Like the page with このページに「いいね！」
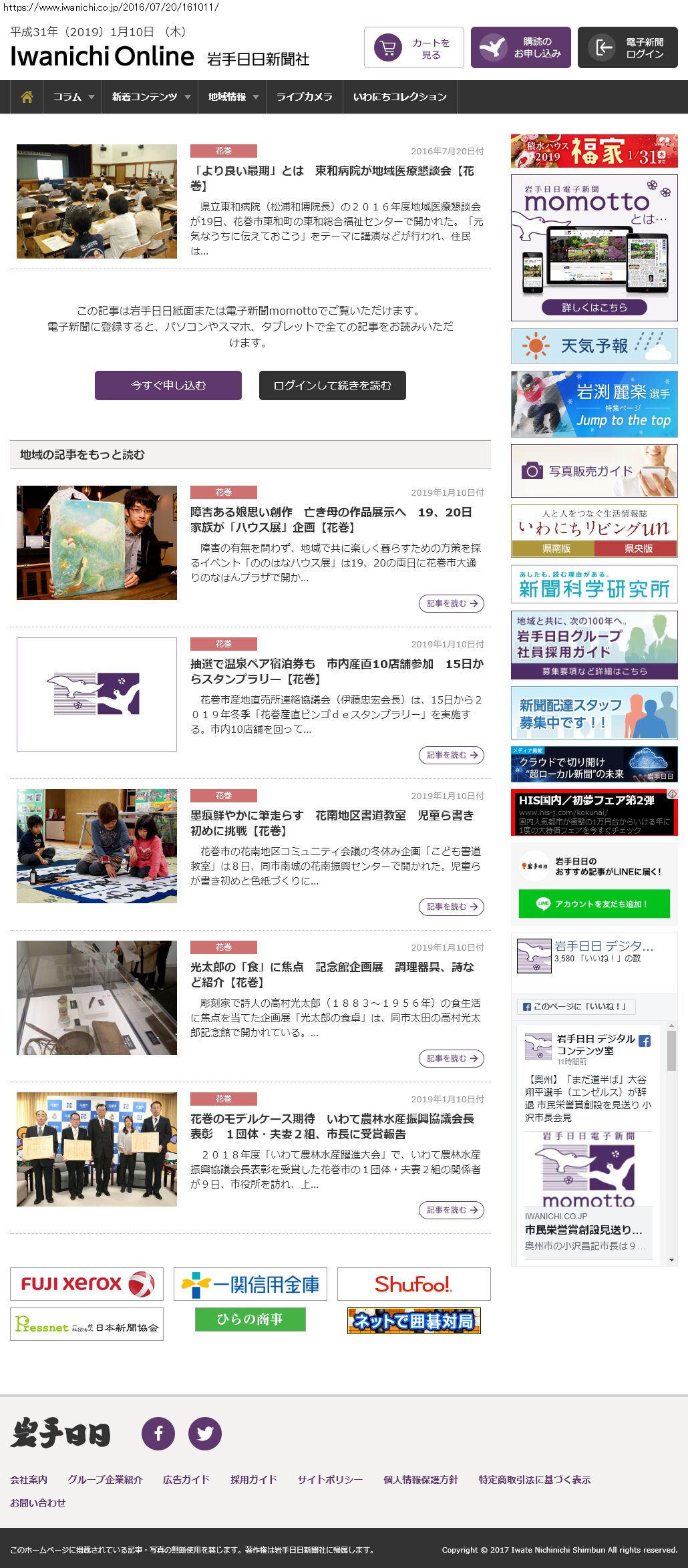This screenshot has width=688, height=1568. pos(576,1006)
